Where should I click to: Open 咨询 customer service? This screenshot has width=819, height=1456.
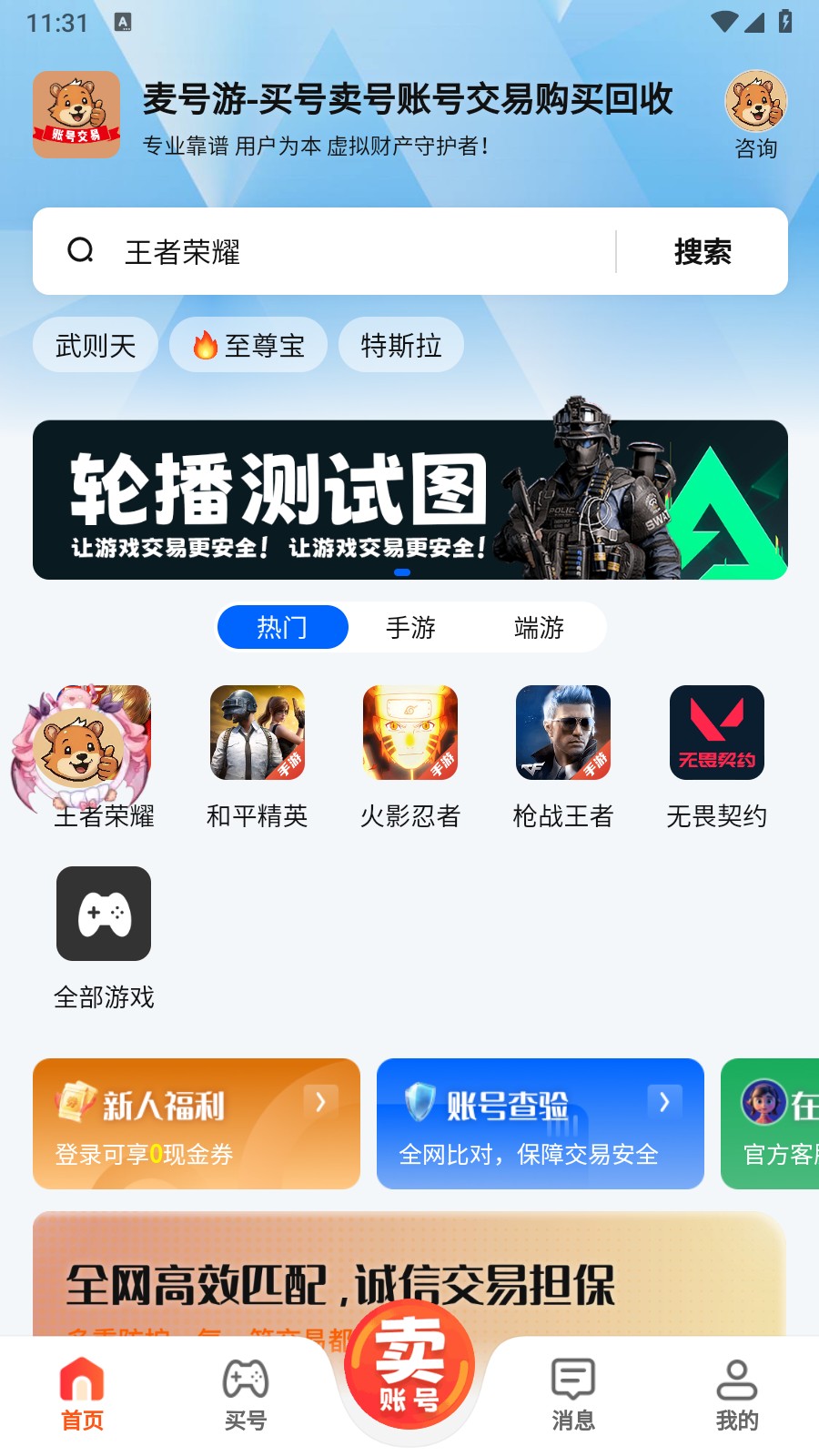756,115
